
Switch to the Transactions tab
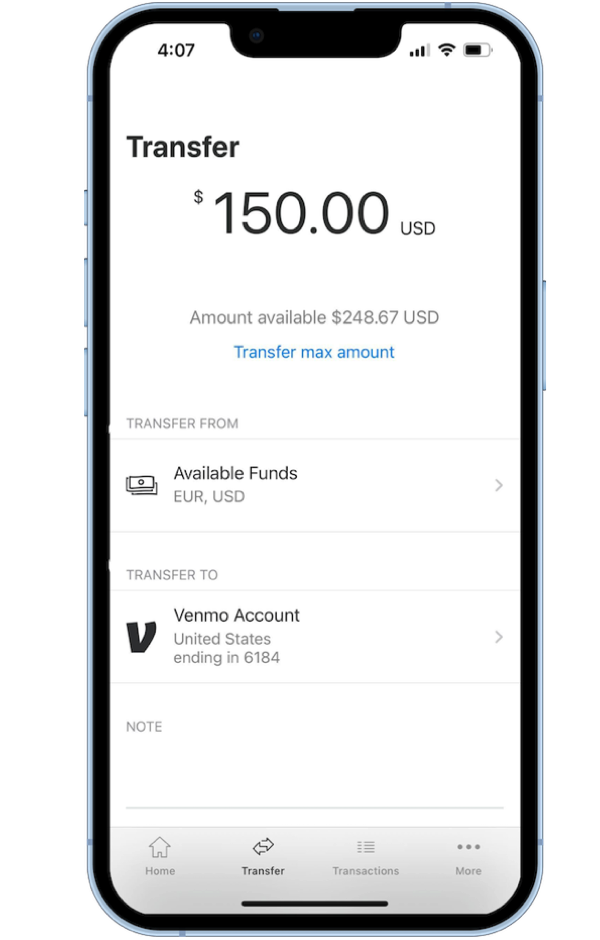click(366, 857)
